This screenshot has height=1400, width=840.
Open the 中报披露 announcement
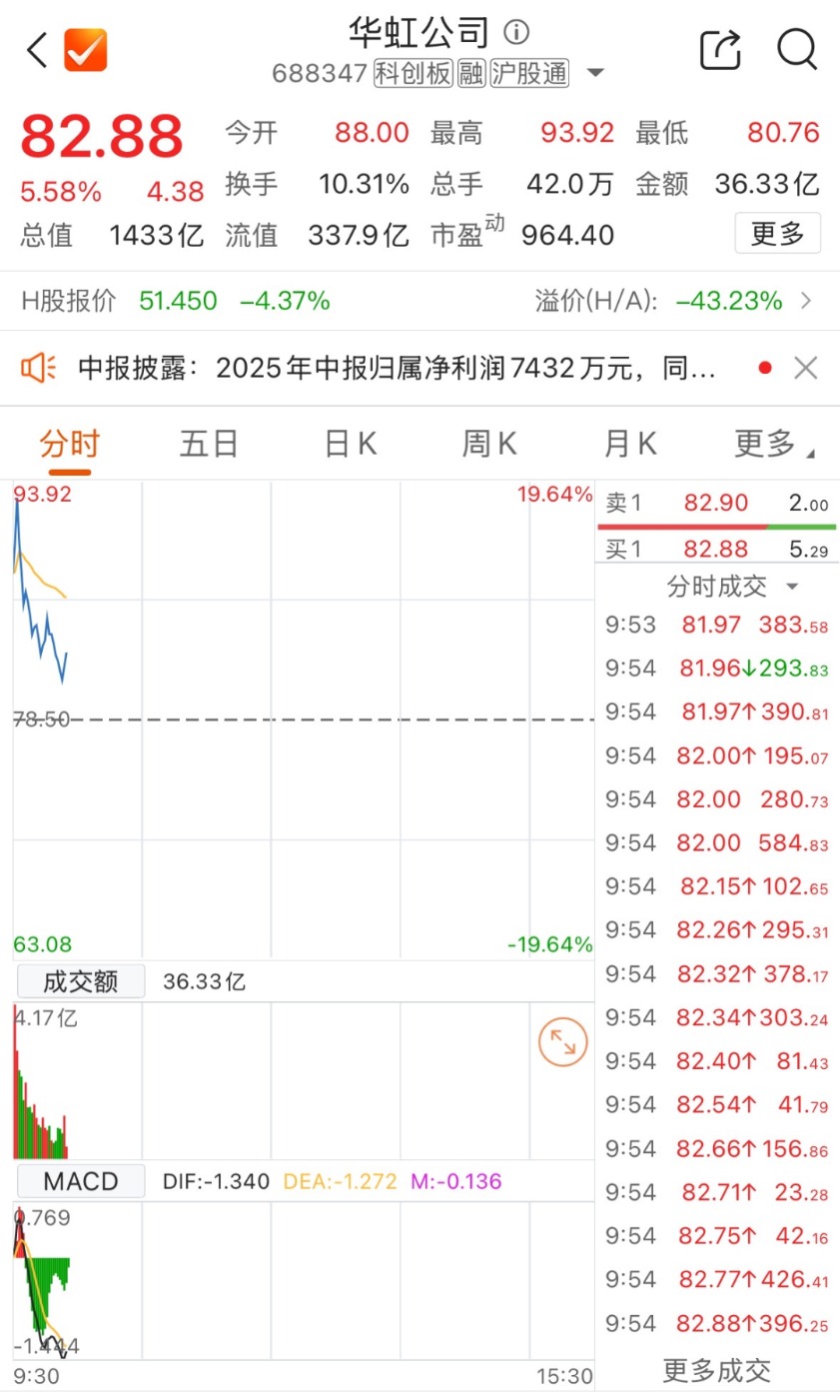click(x=397, y=369)
